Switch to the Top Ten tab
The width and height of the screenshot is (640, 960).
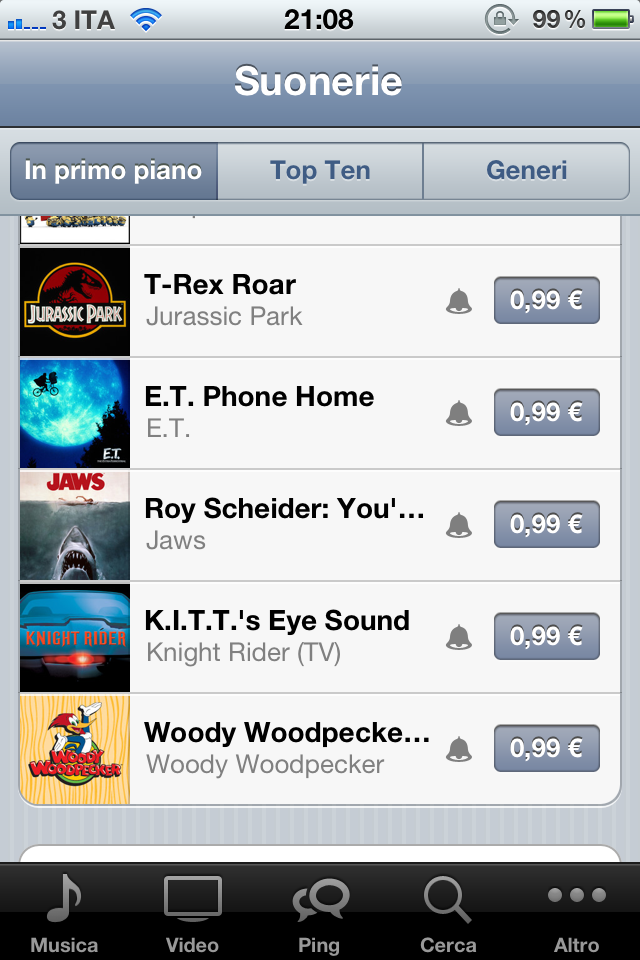pos(320,171)
